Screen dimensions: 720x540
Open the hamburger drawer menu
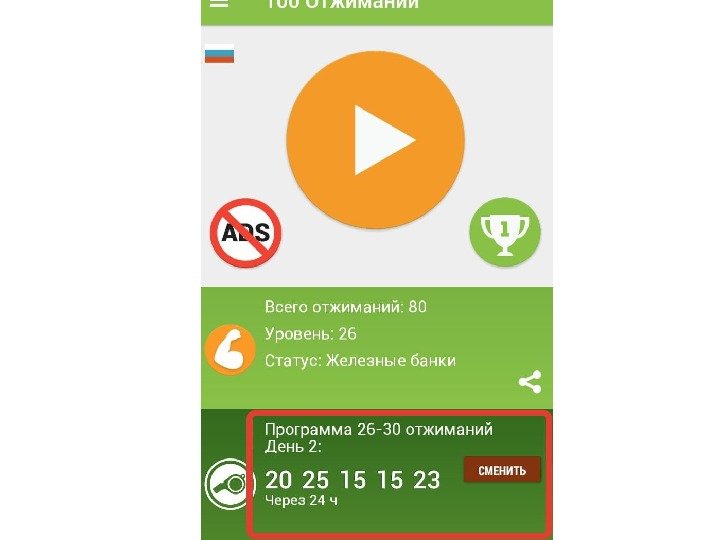(x=218, y=4)
